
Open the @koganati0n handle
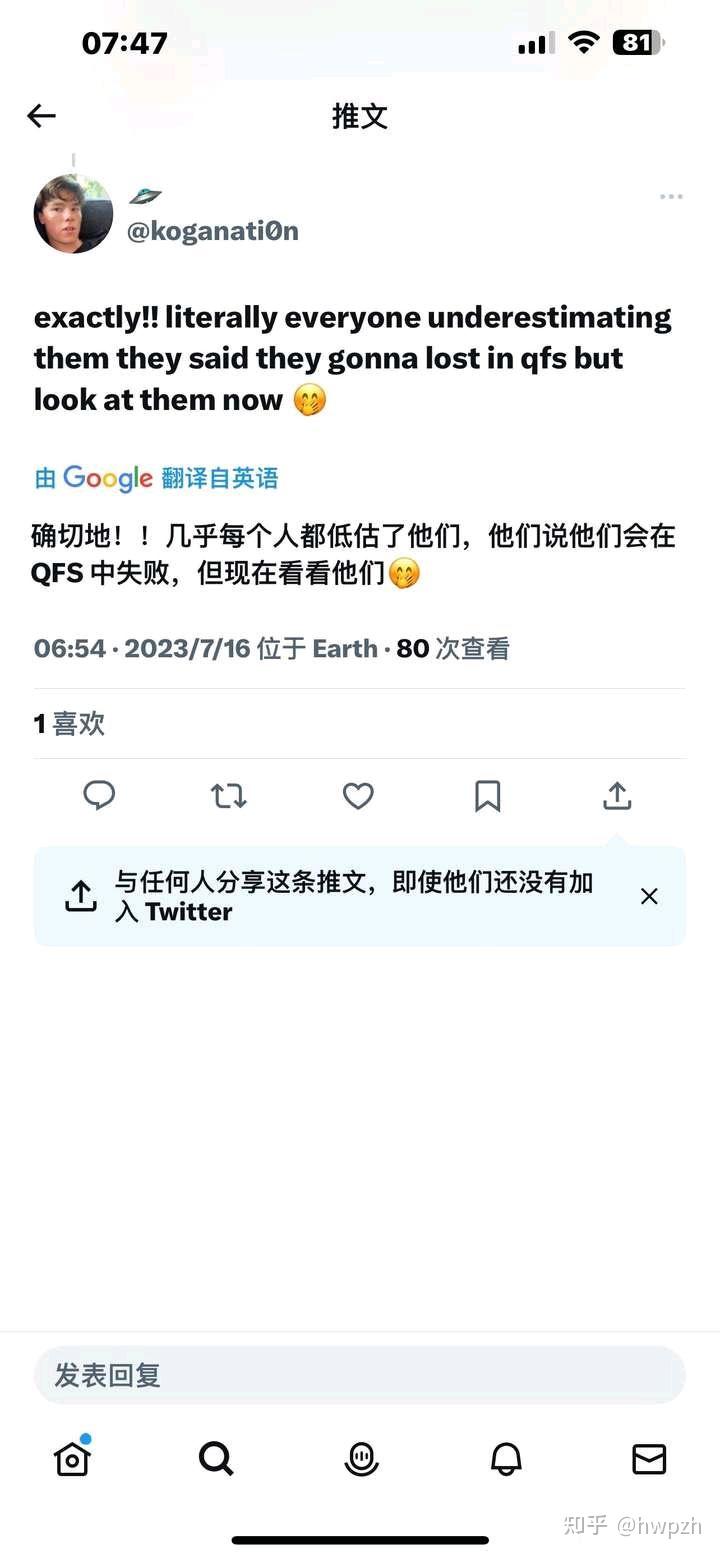[x=213, y=231]
